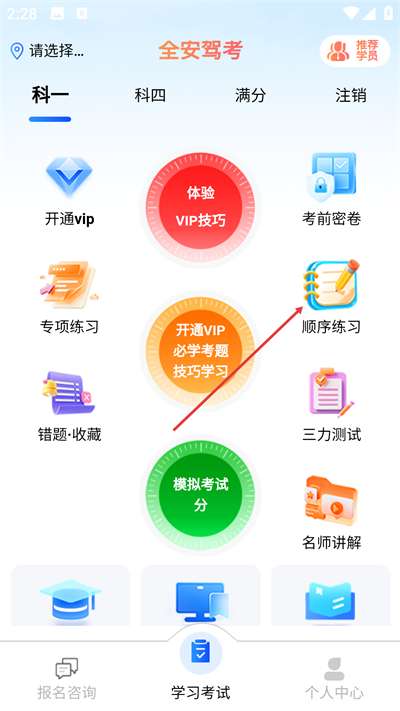Switch to the 科四 tab
This screenshot has height=711, width=400.
coord(150,95)
